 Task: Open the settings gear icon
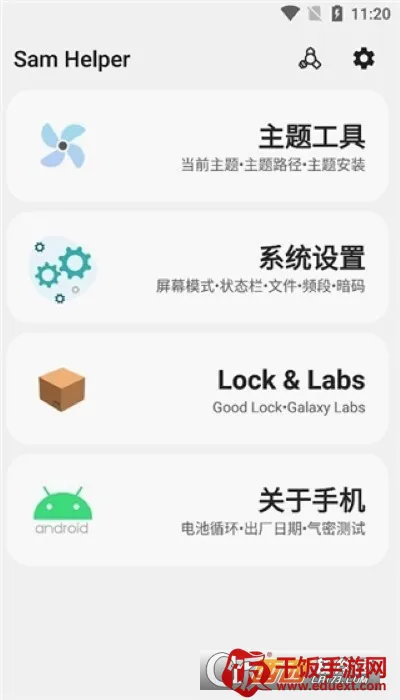(364, 59)
